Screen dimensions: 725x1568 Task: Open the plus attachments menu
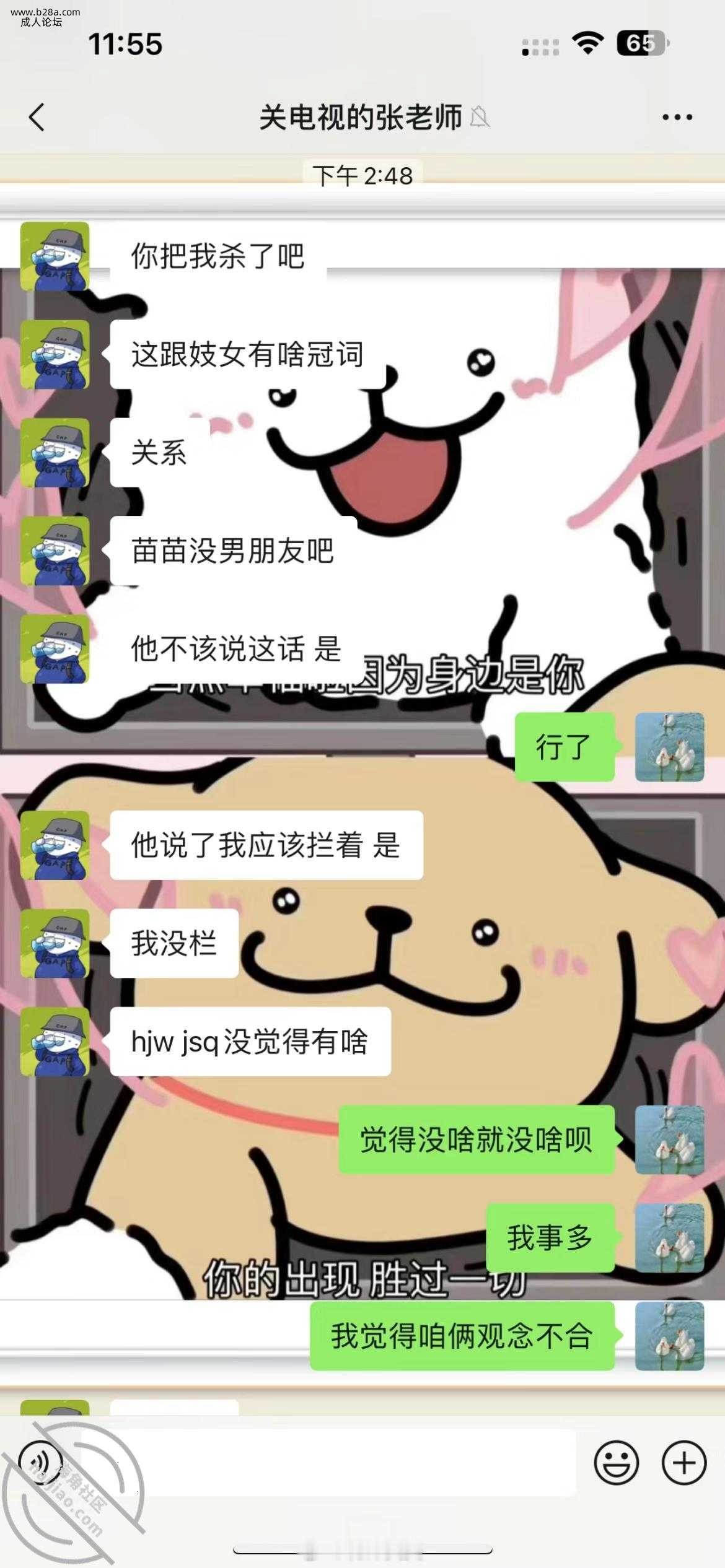[684, 1463]
